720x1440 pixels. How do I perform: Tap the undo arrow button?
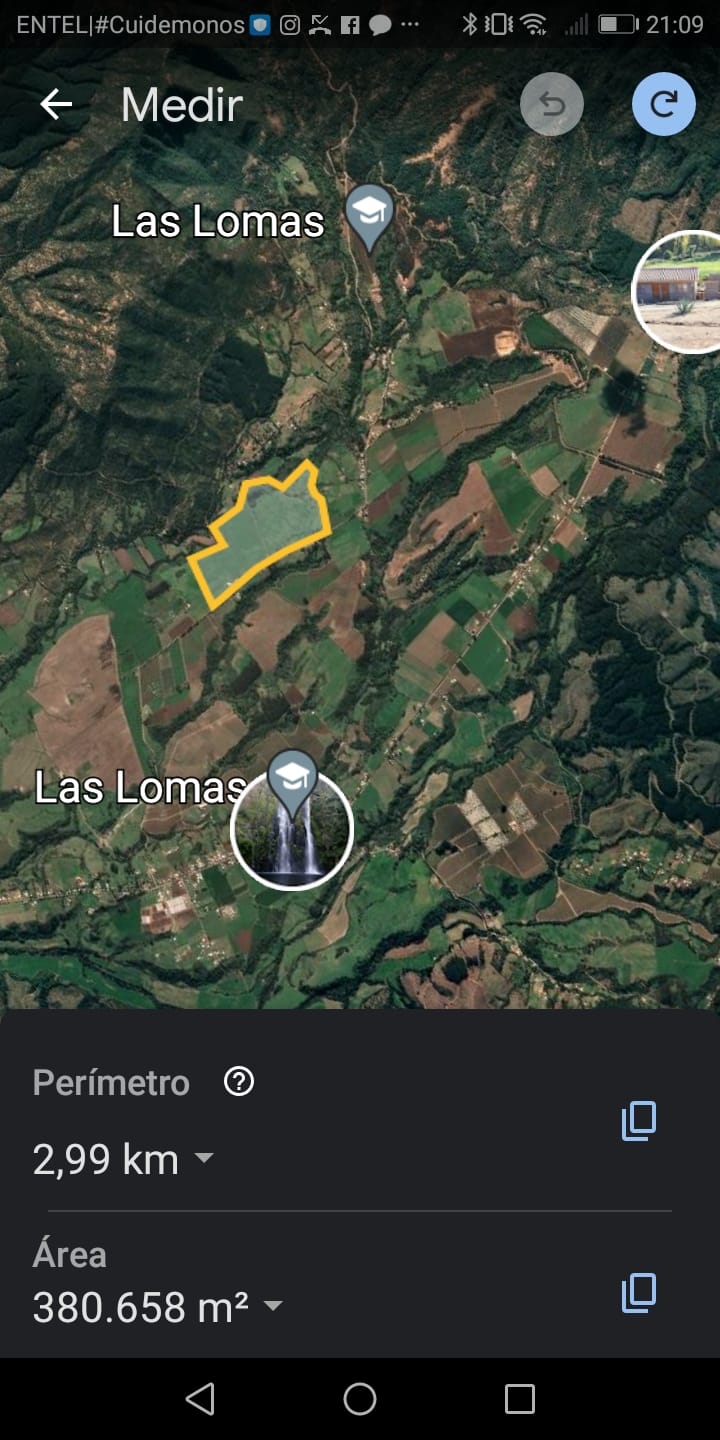click(x=552, y=104)
